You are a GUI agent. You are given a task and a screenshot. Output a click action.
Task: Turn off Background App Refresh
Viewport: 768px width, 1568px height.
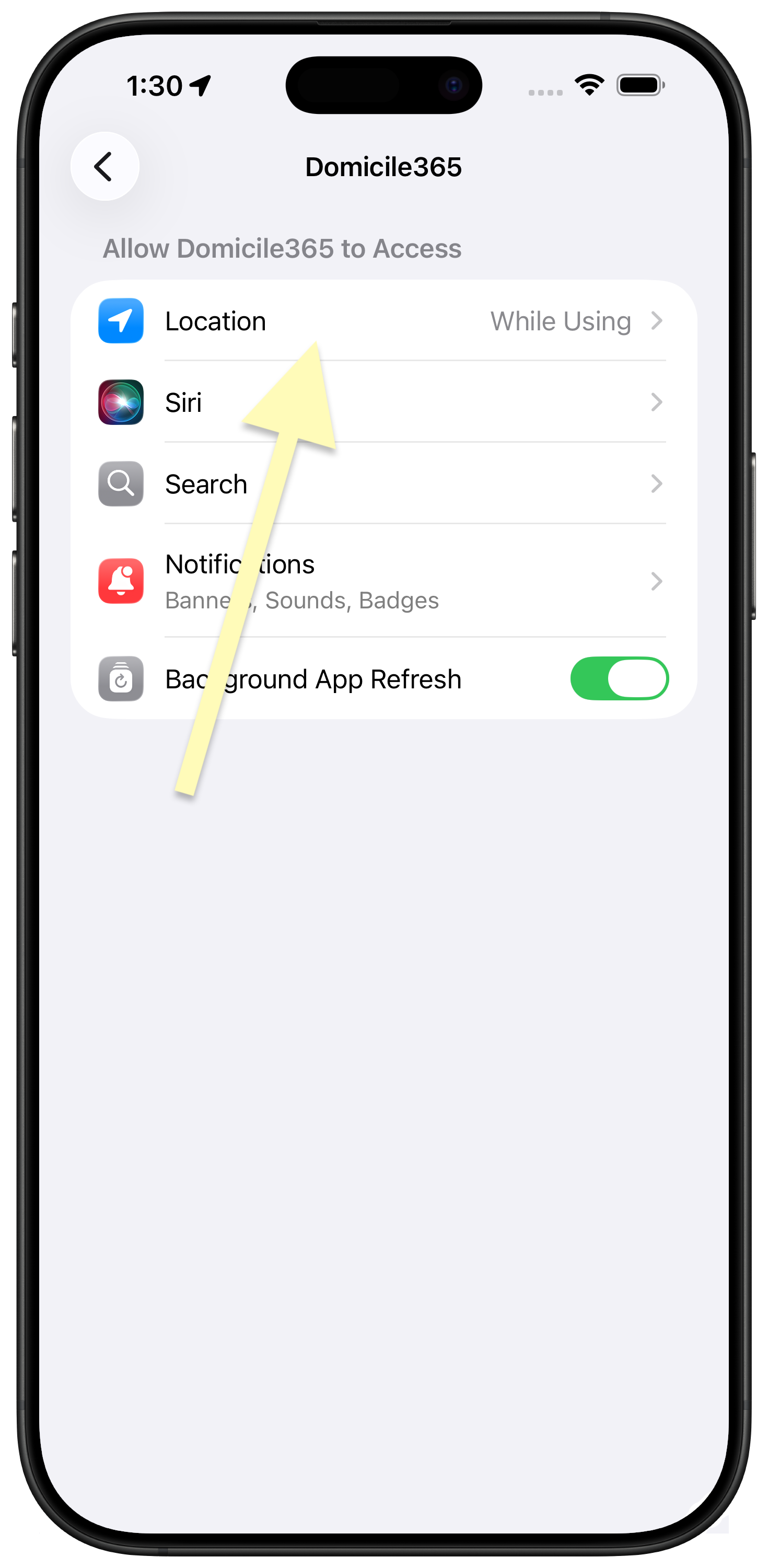(618, 678)
